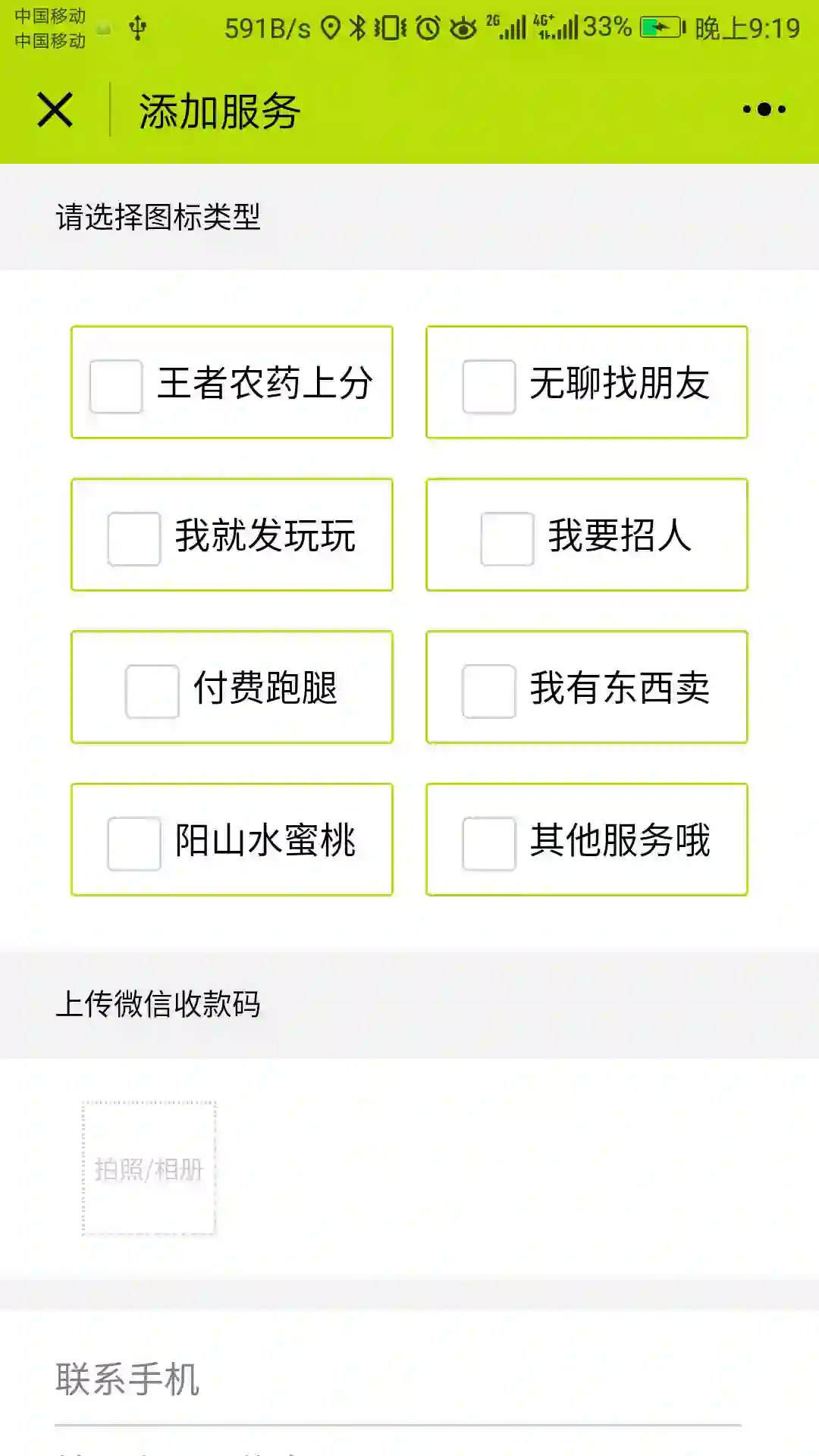This screenshot has height=1456, width=819.
Task: Tap 拍照/相册 to upload payment code
Action: coord(149,1169)
